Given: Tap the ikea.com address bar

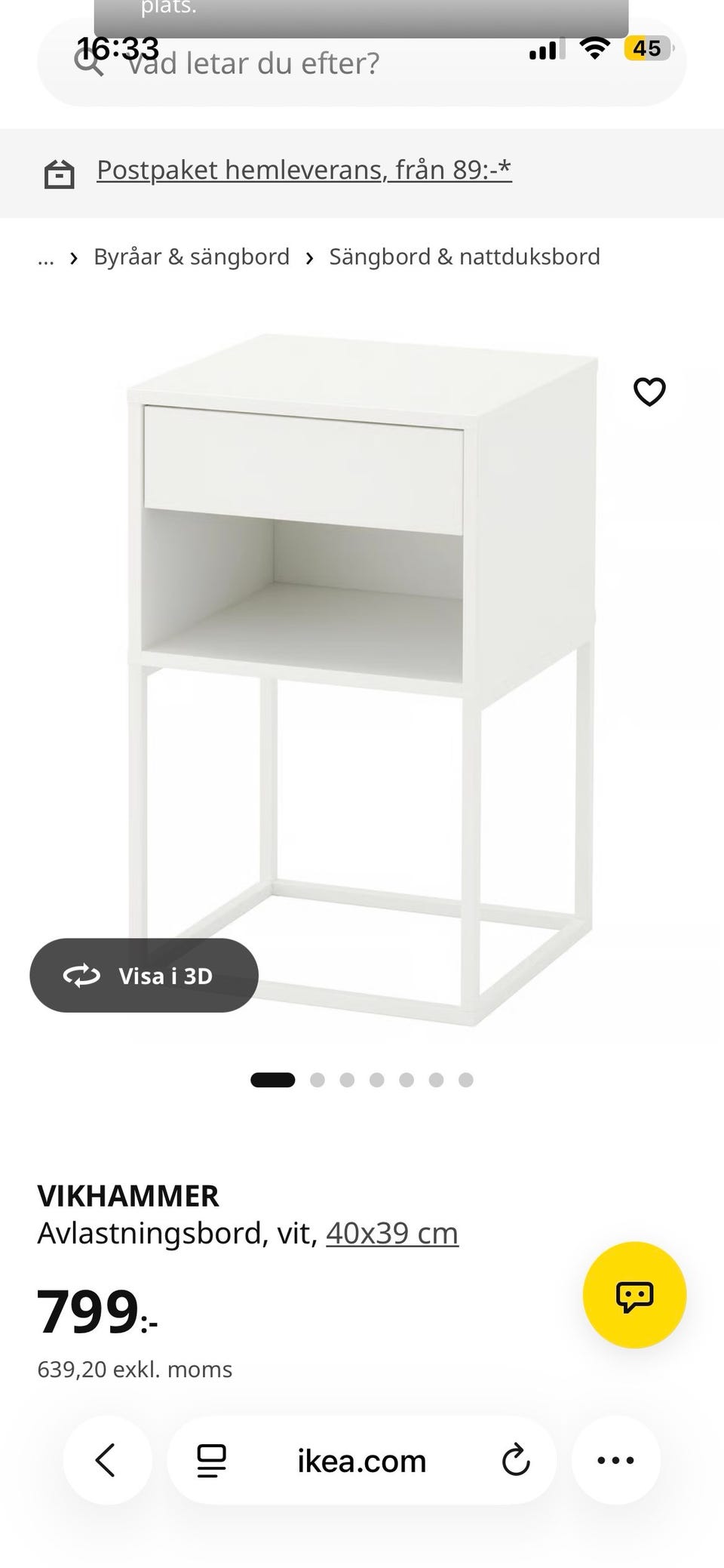Looking at the screenshot, I should coord(362,1461).
